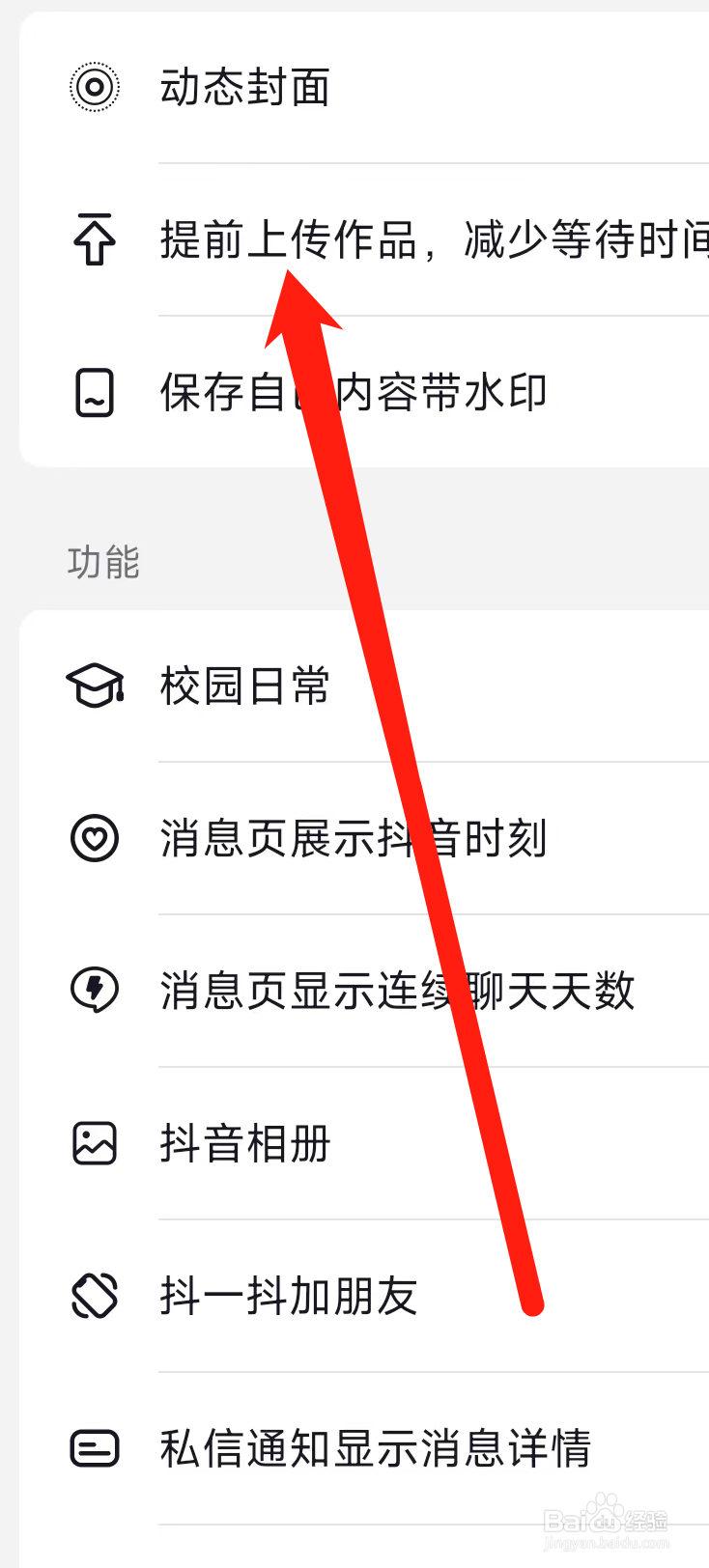Open the 抖音相册 photo icon
The width and height of the screenshot is (709, 1568).
94,1143
